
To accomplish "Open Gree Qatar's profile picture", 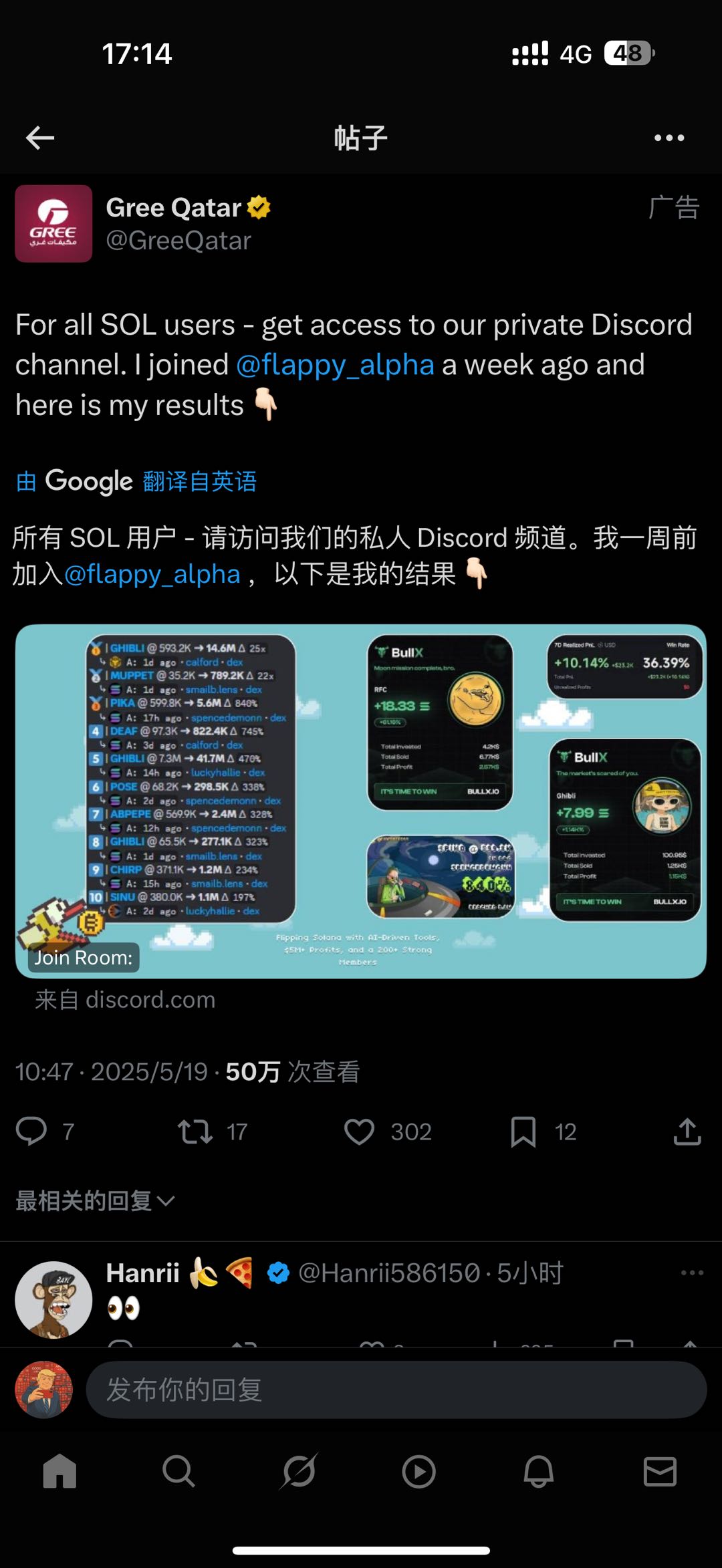I will 53,224.
